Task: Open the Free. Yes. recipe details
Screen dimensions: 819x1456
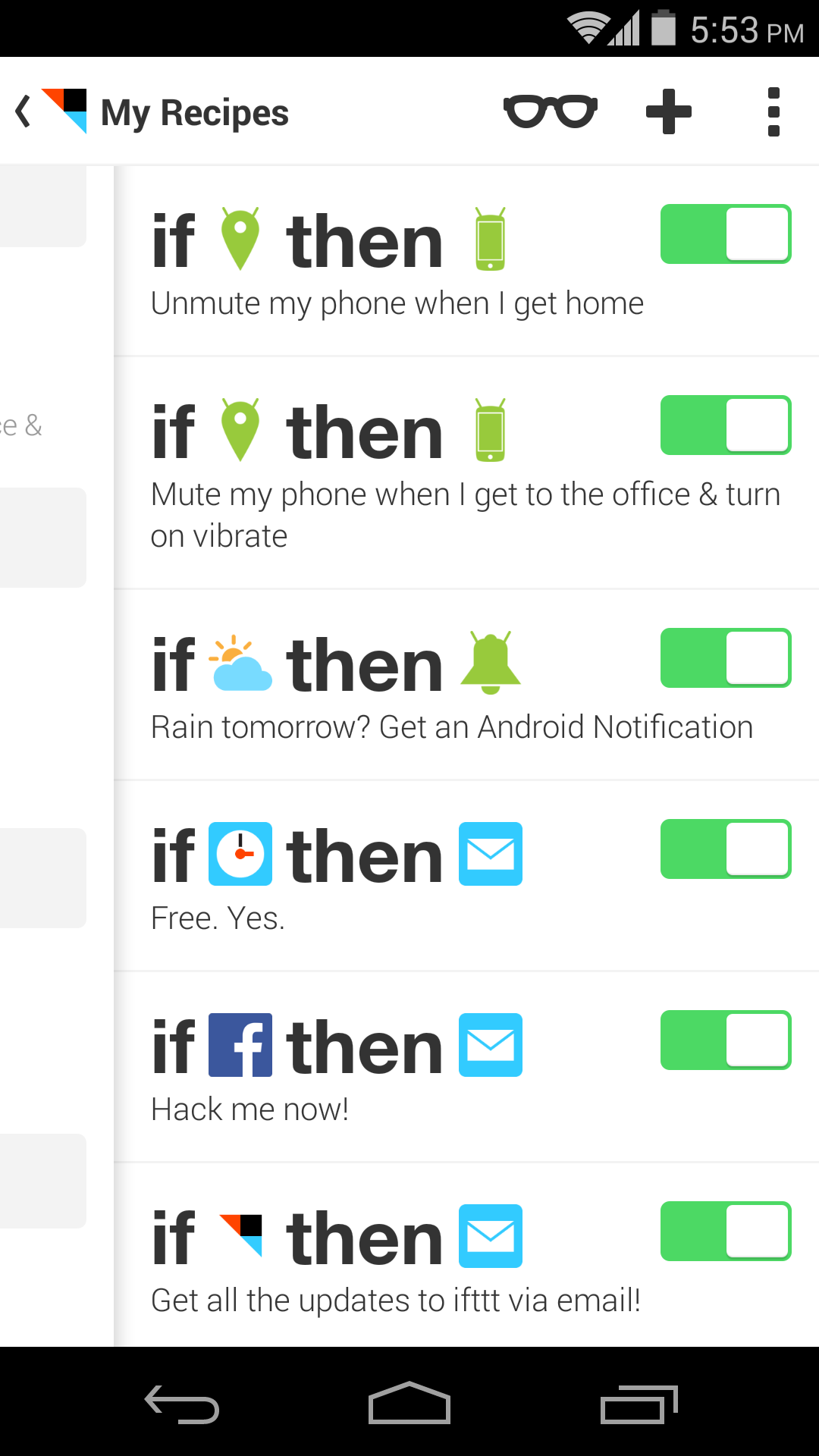Action: pos(218,918)
